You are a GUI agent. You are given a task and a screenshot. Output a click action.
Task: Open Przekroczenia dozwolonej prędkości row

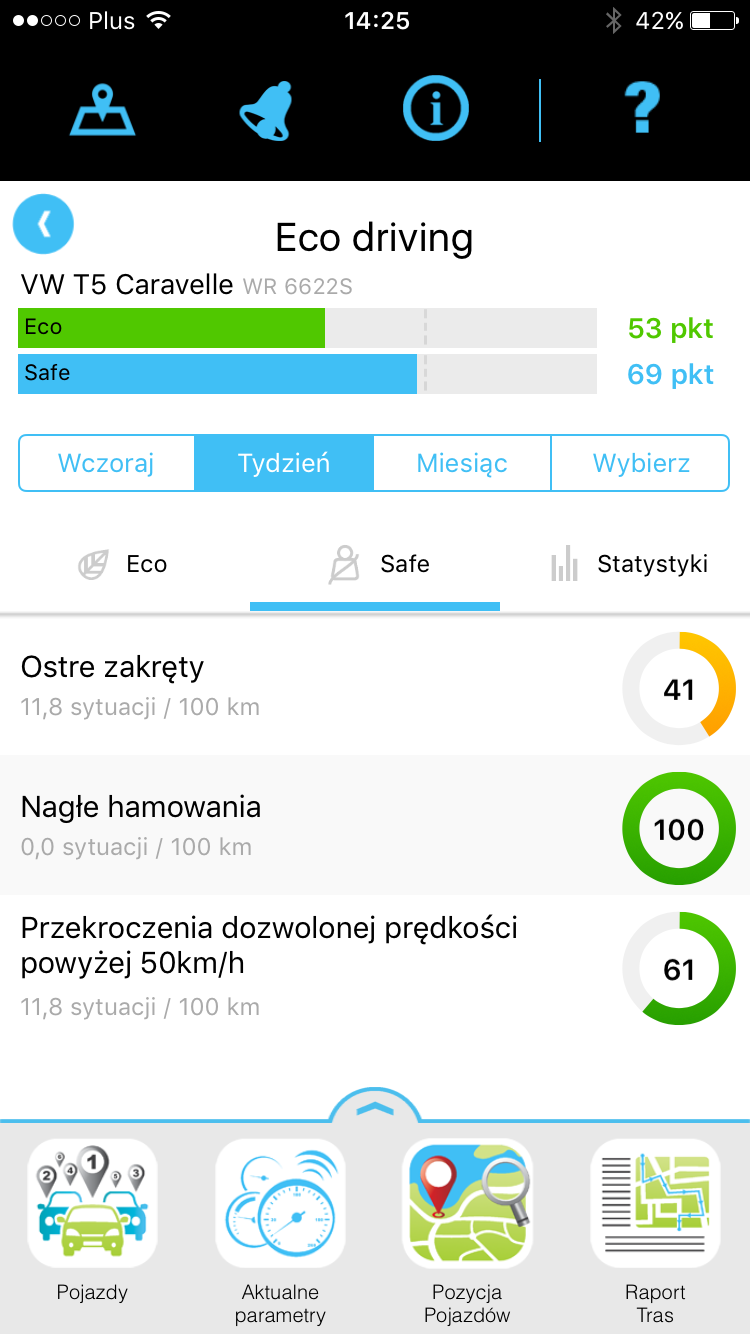(375, 968)
